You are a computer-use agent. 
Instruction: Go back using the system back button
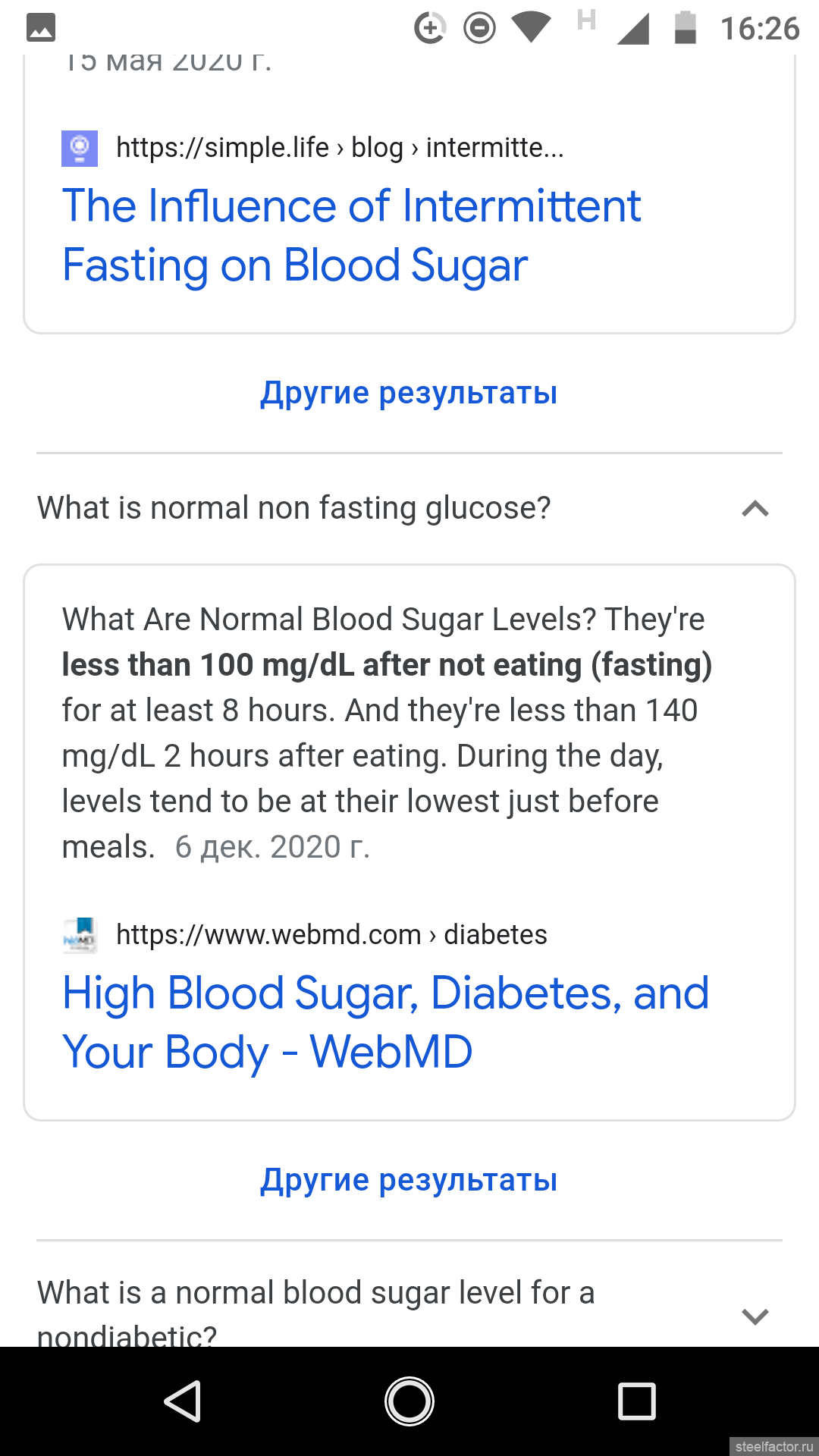click(x=183, y=1401)
